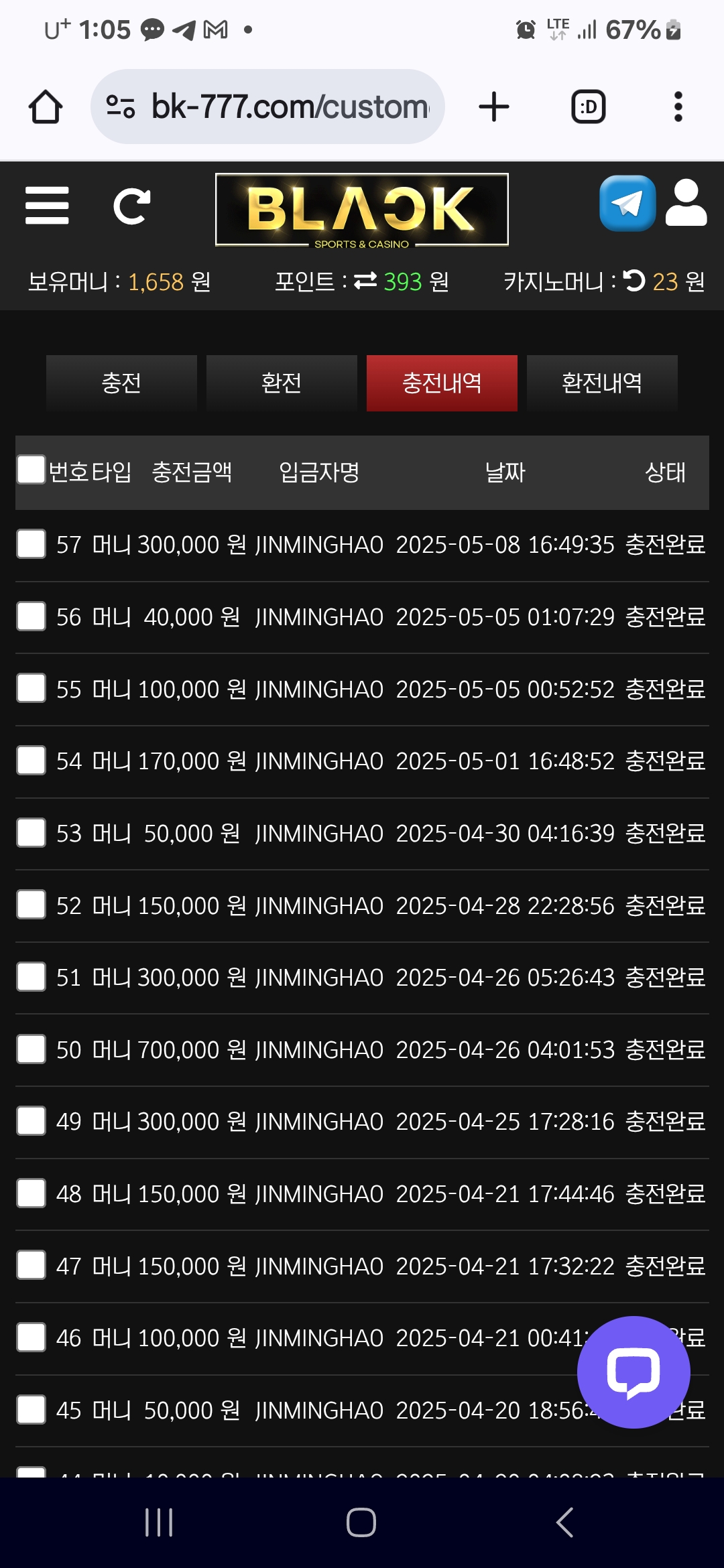The width and height of the screenshot is (724, 1568).
Task: Open a new browser tab
Action: [x=494, y=107]
